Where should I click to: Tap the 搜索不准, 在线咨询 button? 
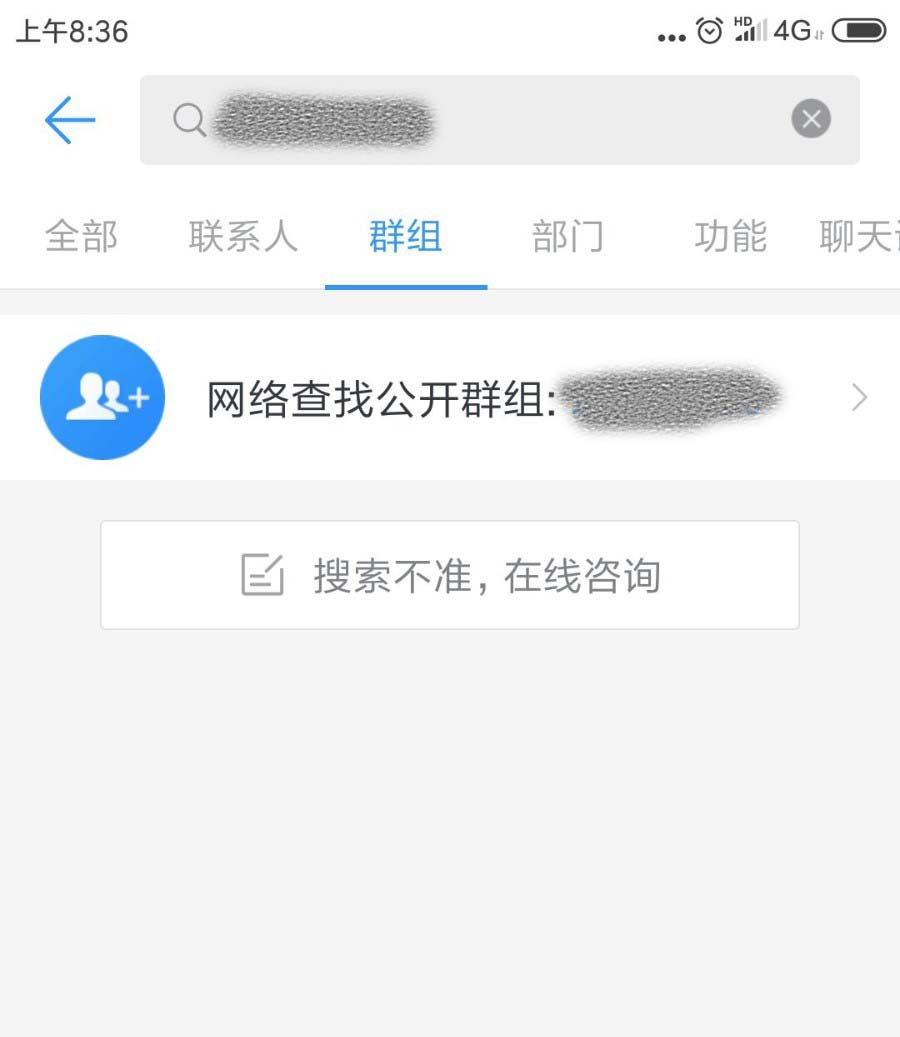click(450, 575)
